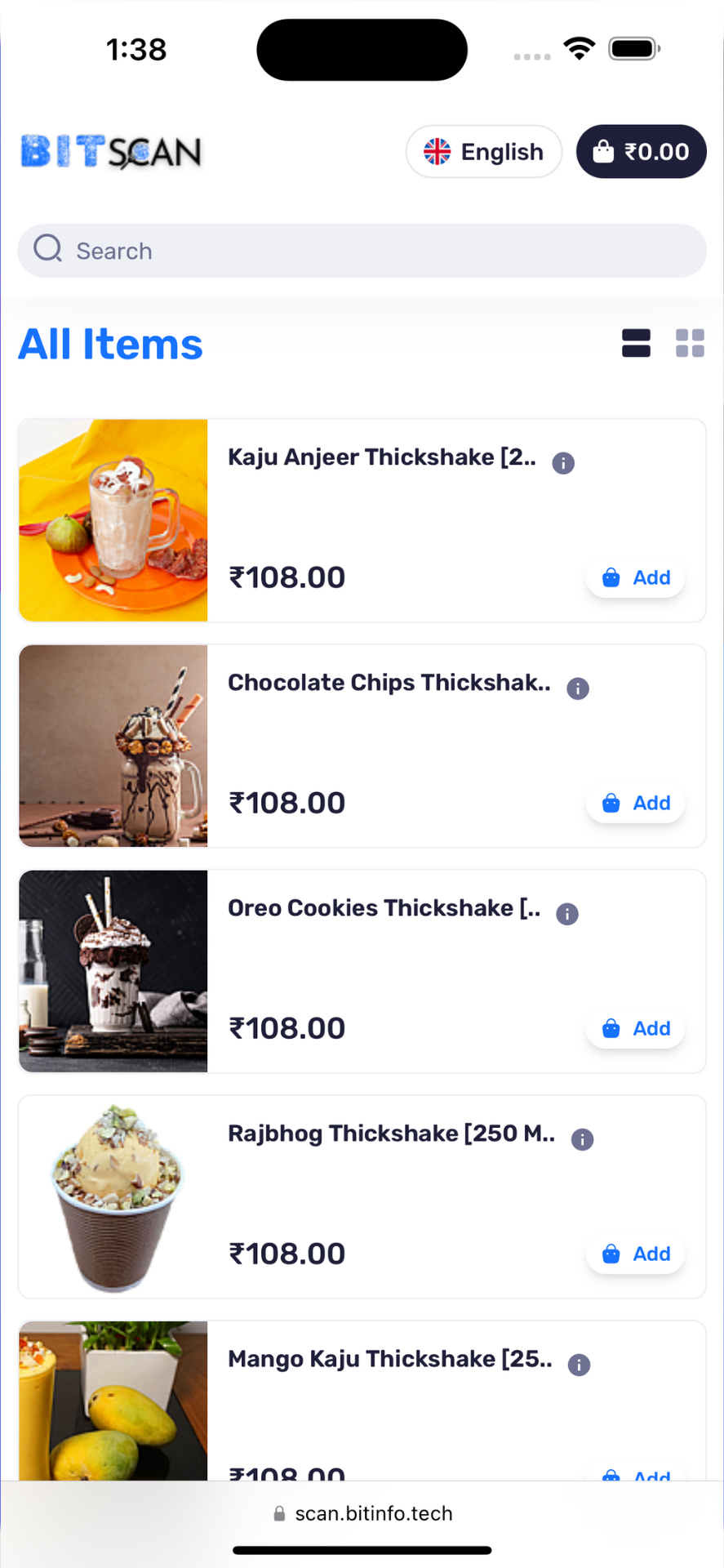Add Rajbhog Thickshake to cart

635,1254
